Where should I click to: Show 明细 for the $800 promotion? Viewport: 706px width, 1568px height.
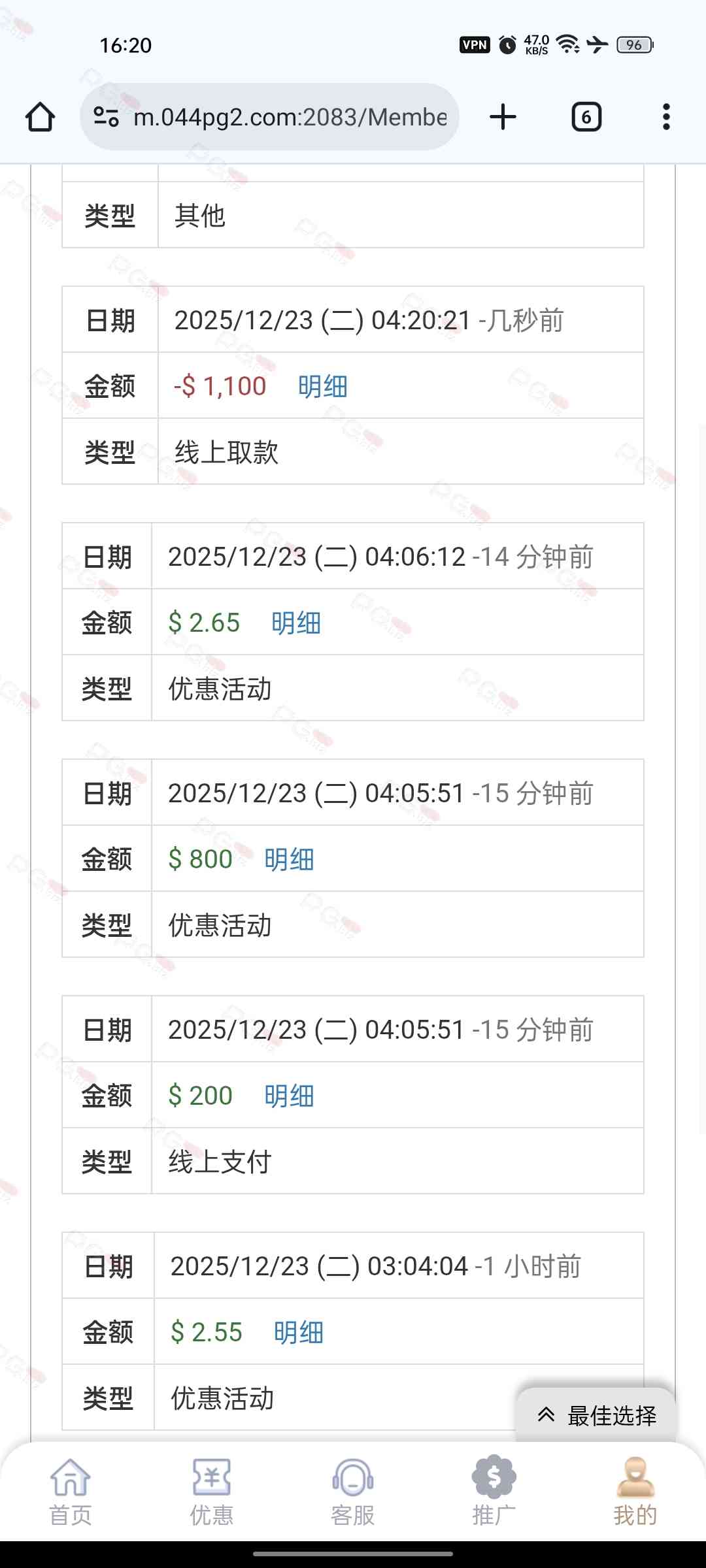288,859
